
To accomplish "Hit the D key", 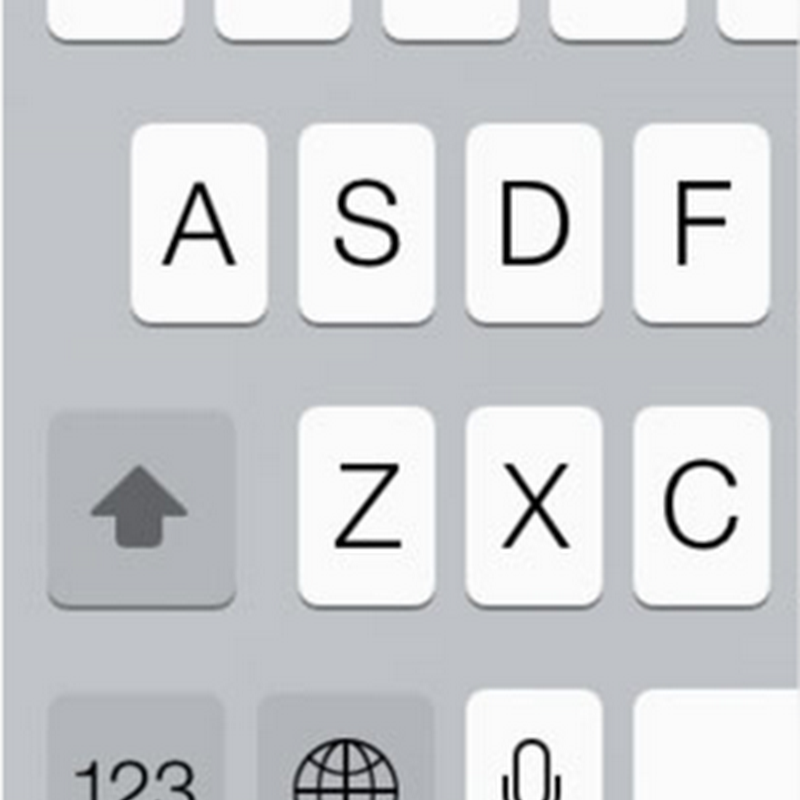I will tap(534, 223).
